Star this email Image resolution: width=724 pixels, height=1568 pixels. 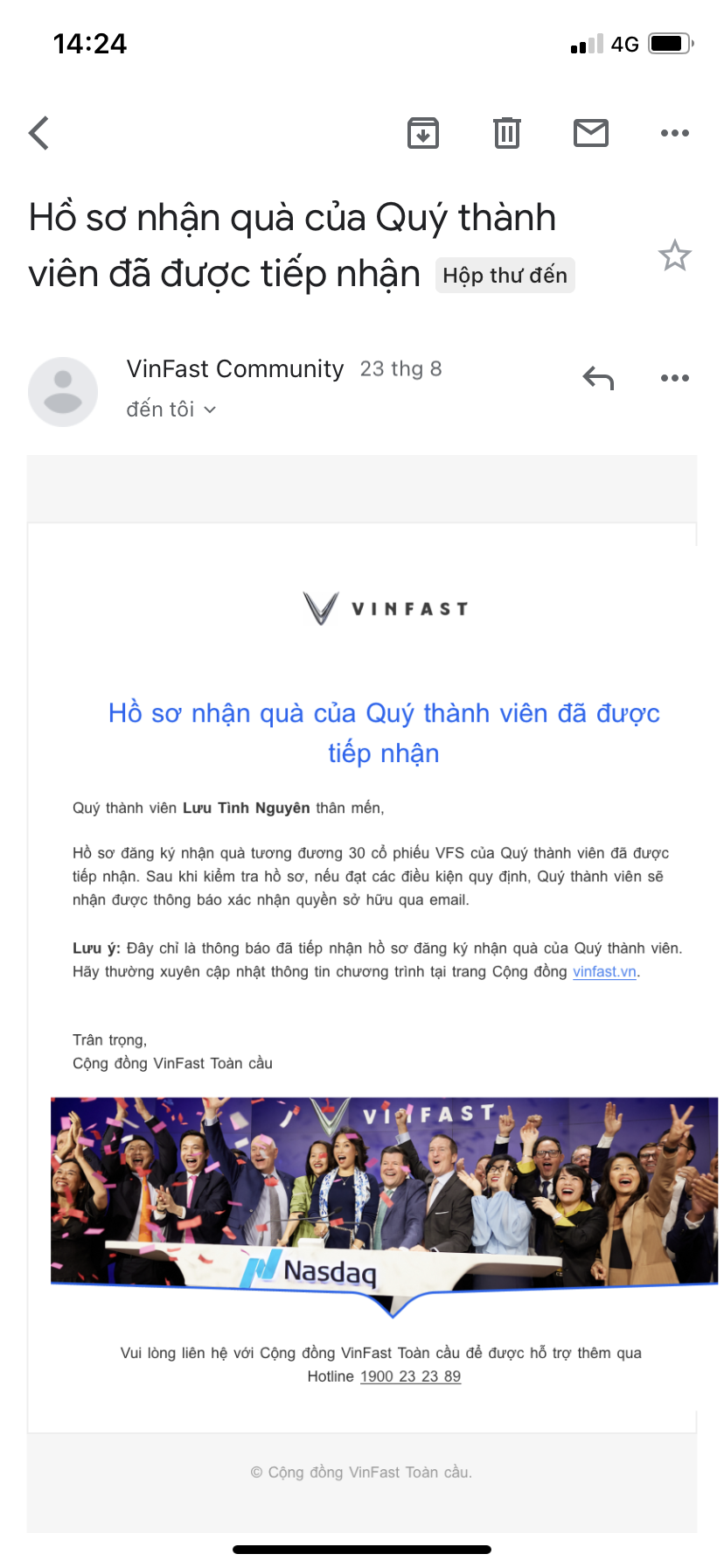click(674, 255)
